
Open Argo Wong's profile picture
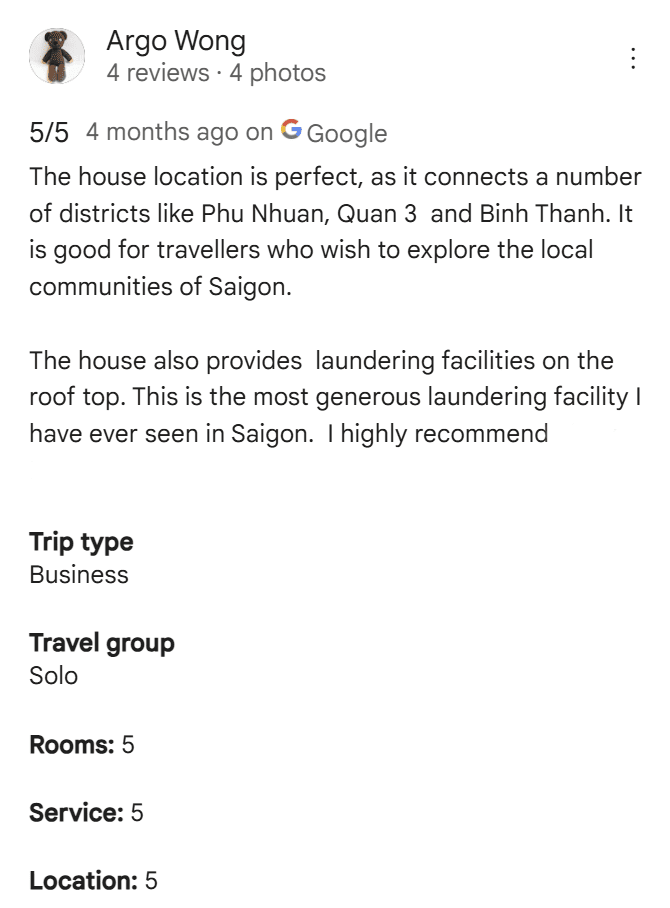(x=57, y=56)
